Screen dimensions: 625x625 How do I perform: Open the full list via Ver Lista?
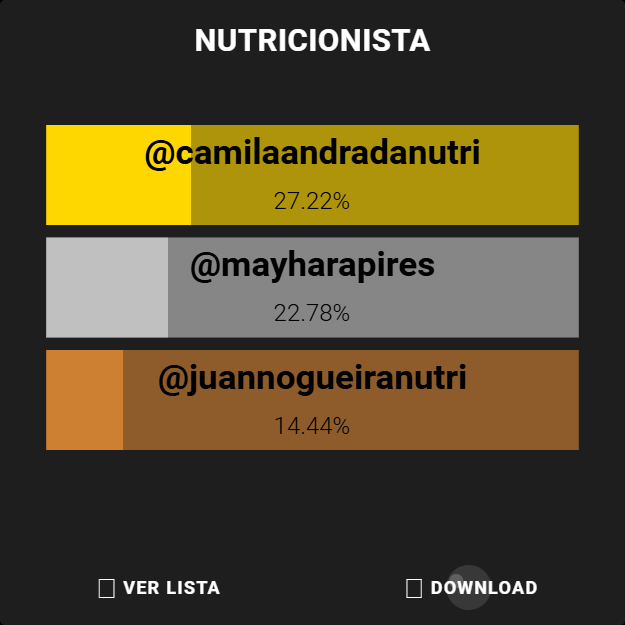coord(160,588)
